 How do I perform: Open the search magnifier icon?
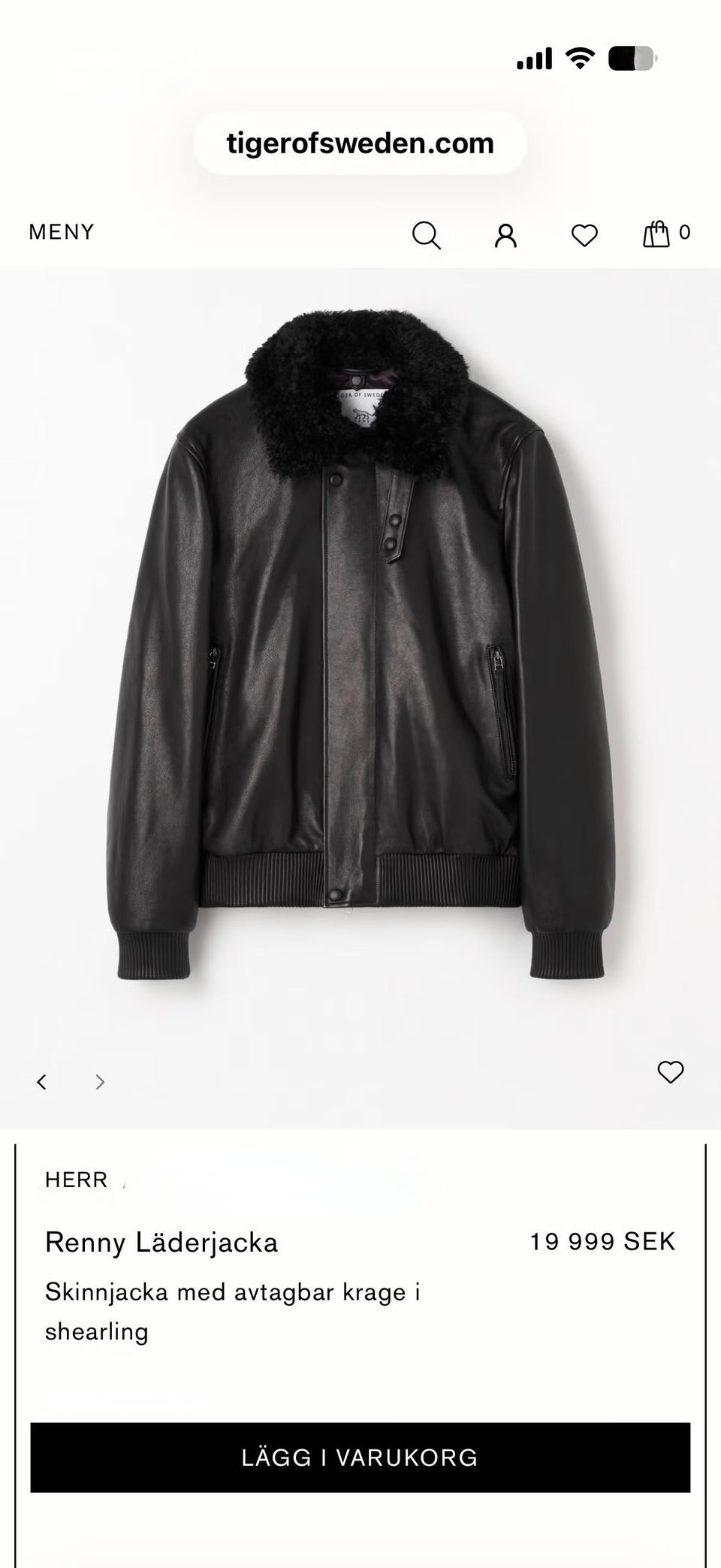click(x=426, y=235)
